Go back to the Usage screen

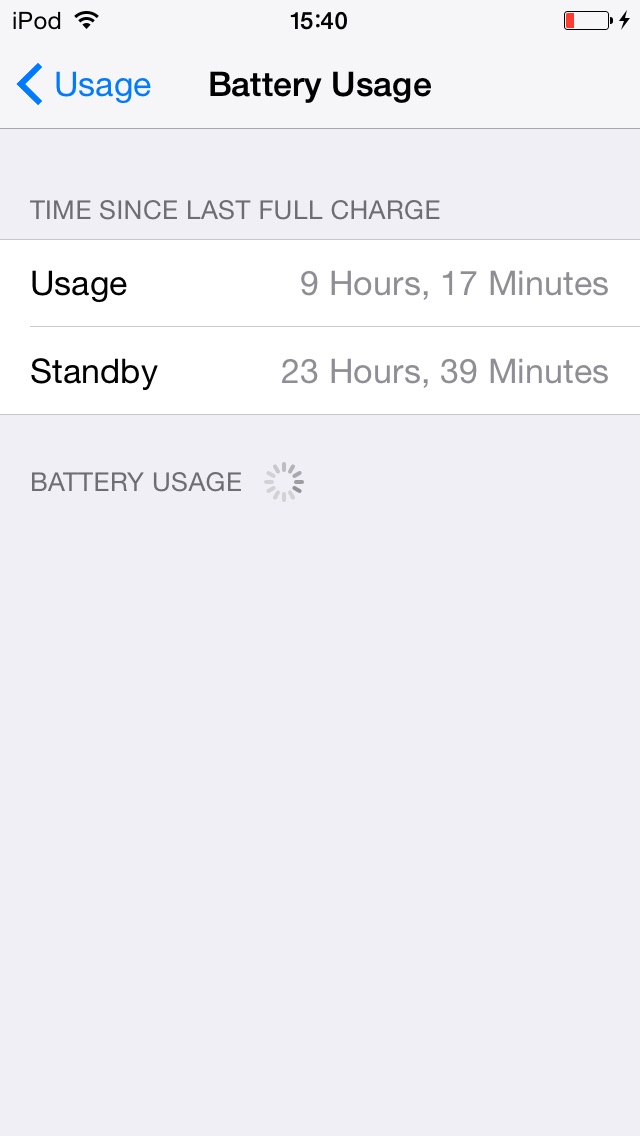[83, 85]
